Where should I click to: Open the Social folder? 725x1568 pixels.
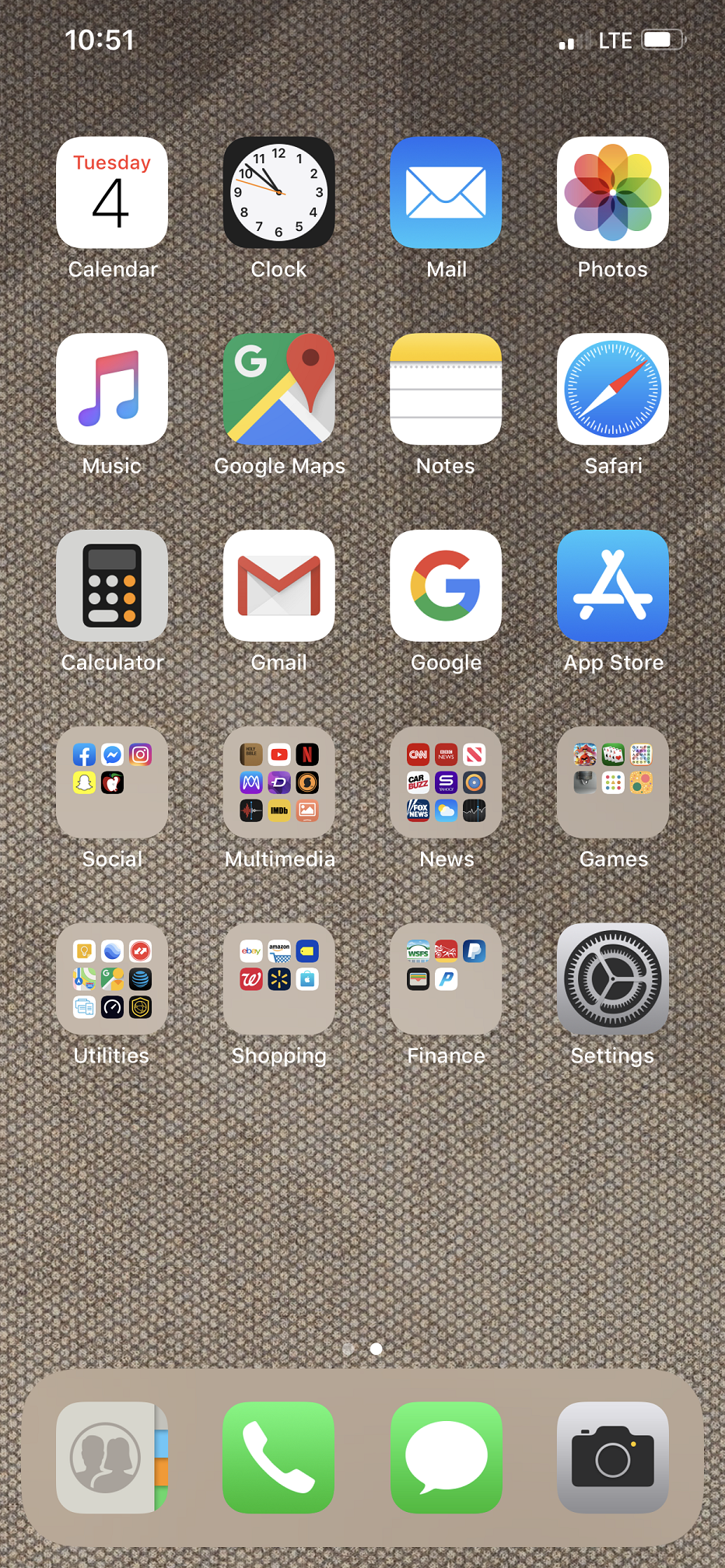112,782
